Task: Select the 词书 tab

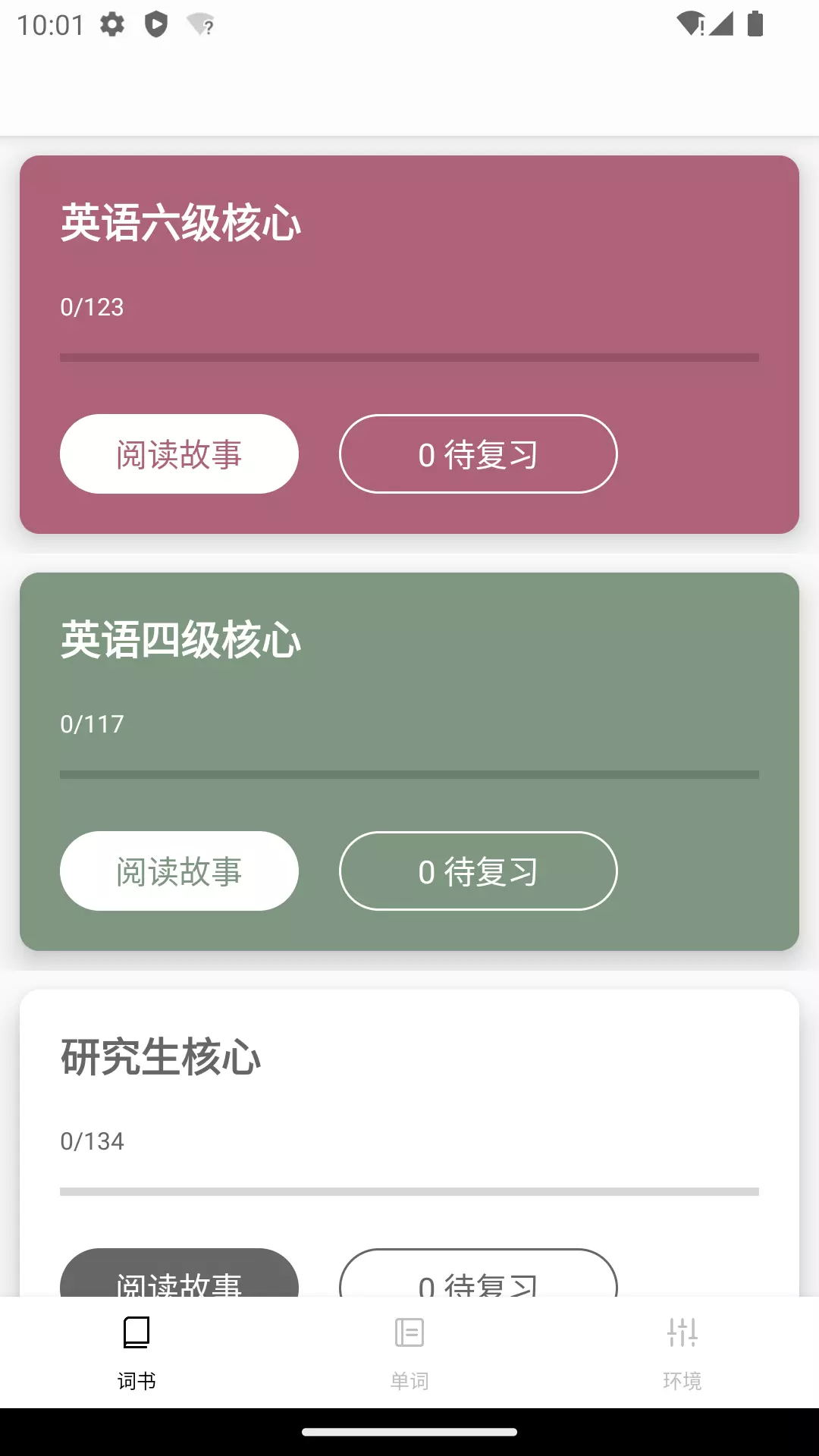Action: click(136, 1353)
